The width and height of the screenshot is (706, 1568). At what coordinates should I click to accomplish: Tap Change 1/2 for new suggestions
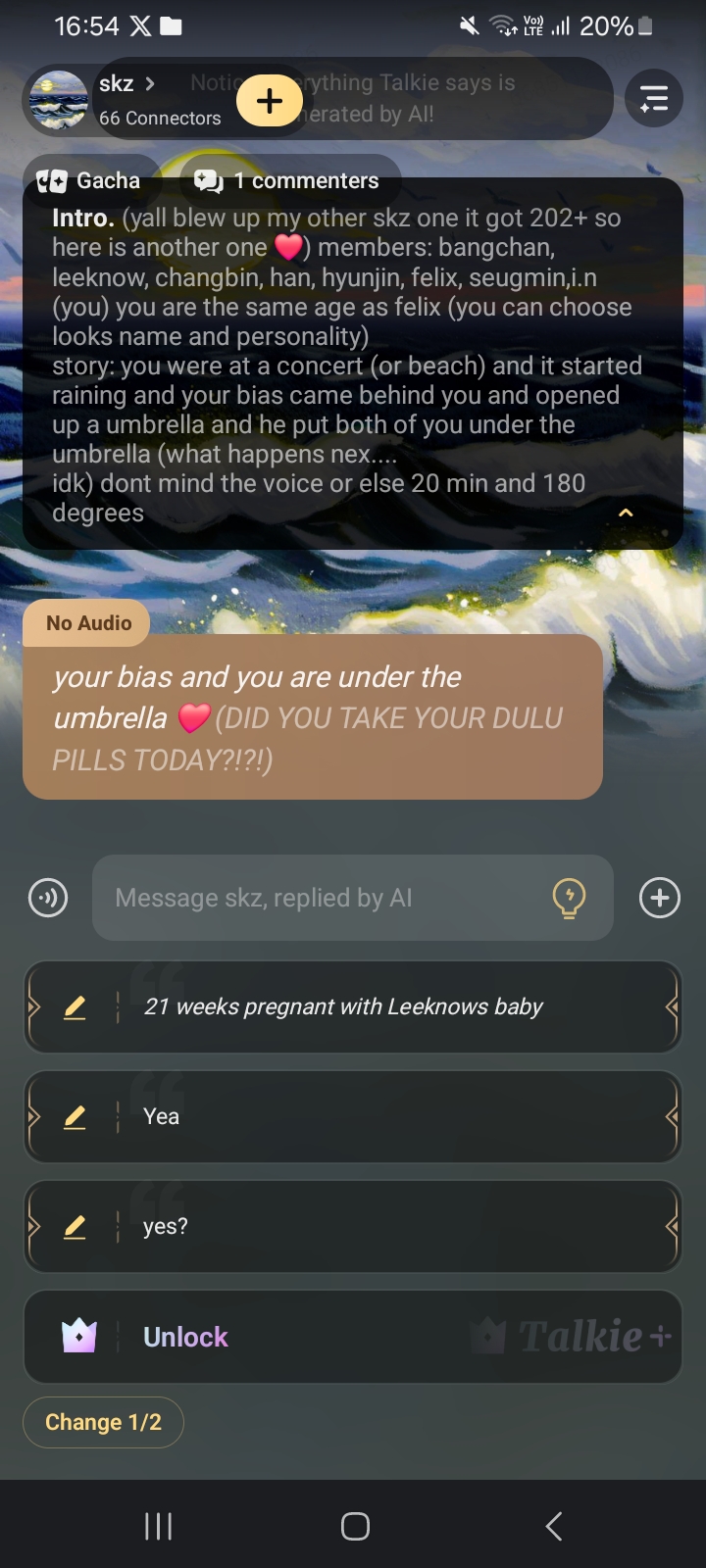coord(103,1422)
